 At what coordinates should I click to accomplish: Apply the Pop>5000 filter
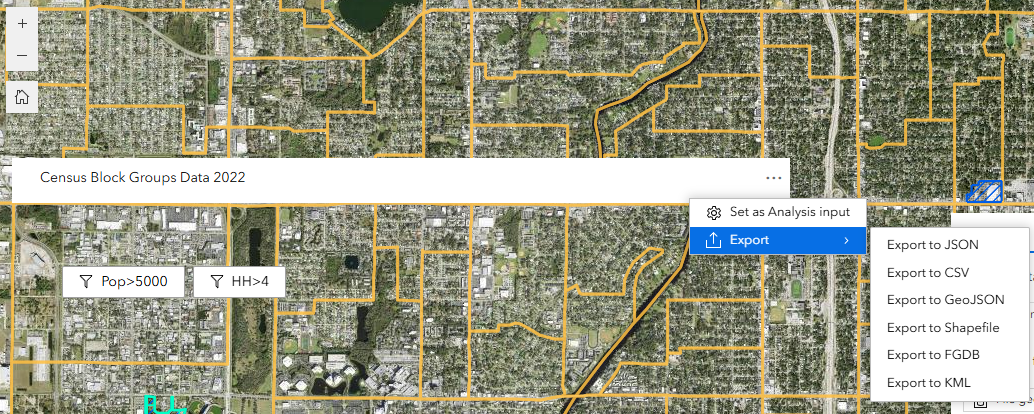123,282
